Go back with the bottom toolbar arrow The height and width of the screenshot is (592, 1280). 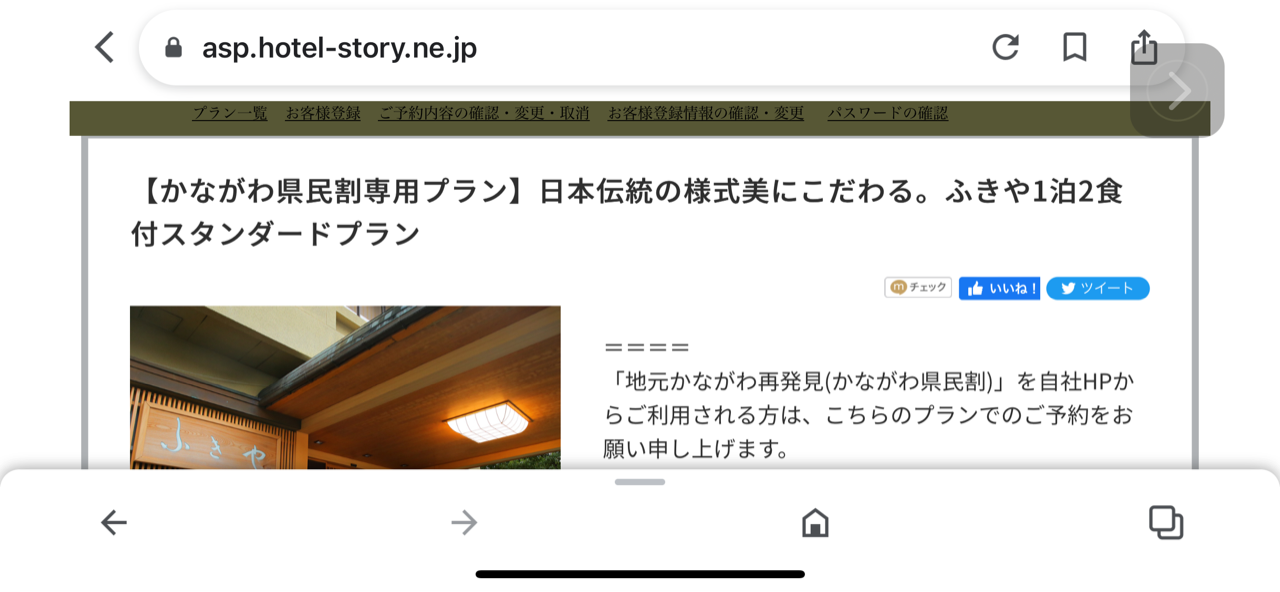114,522
